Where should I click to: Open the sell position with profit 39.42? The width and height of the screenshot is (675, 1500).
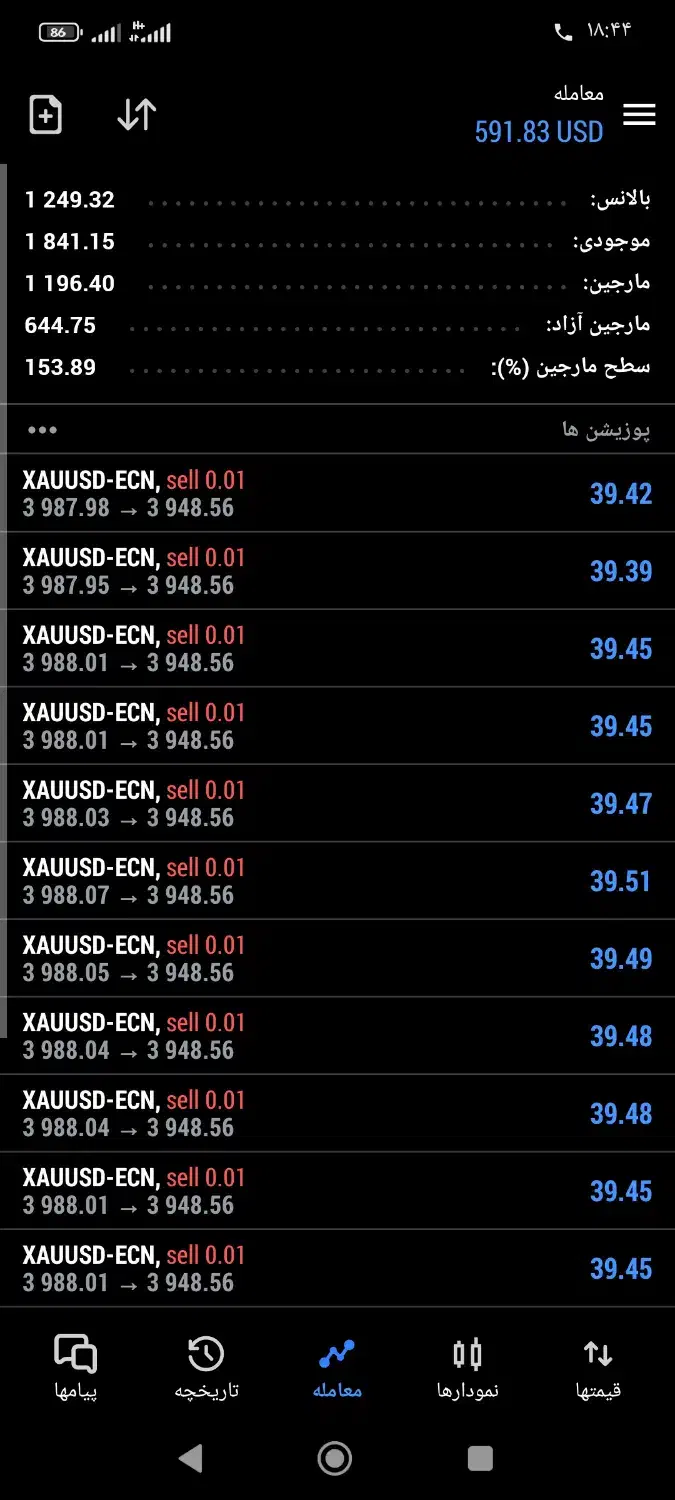tap(337, 494)
